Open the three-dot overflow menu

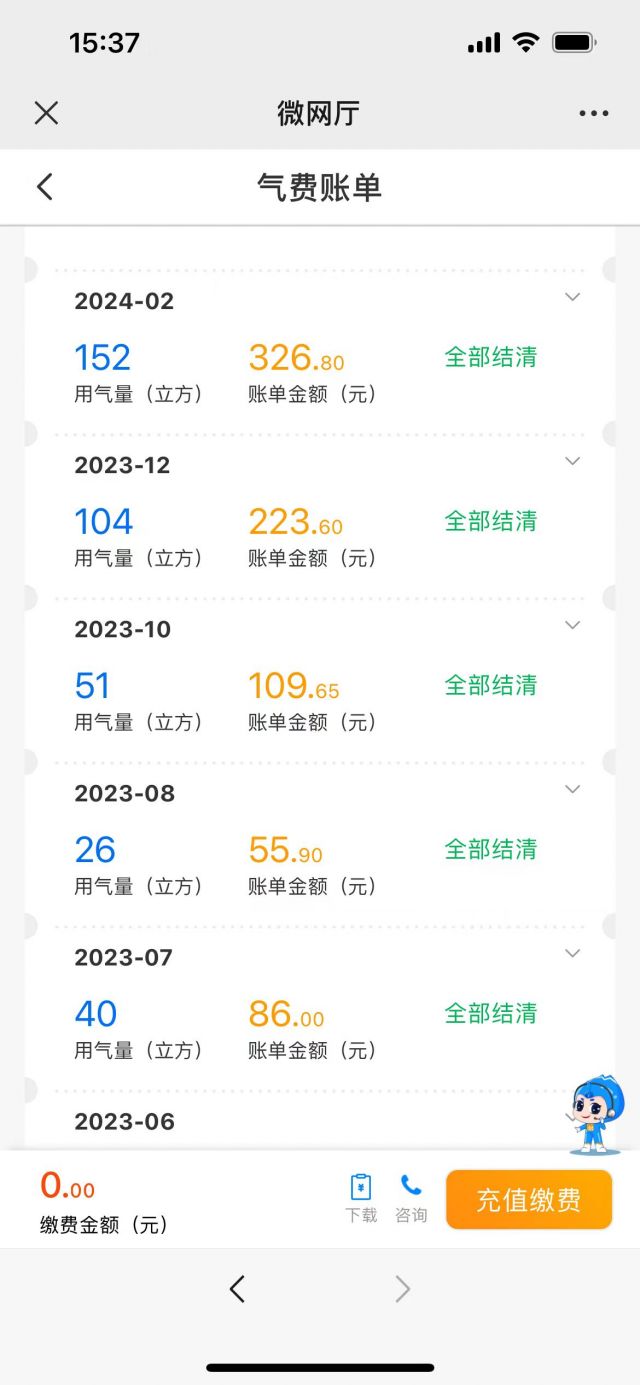tap(594, 113)
